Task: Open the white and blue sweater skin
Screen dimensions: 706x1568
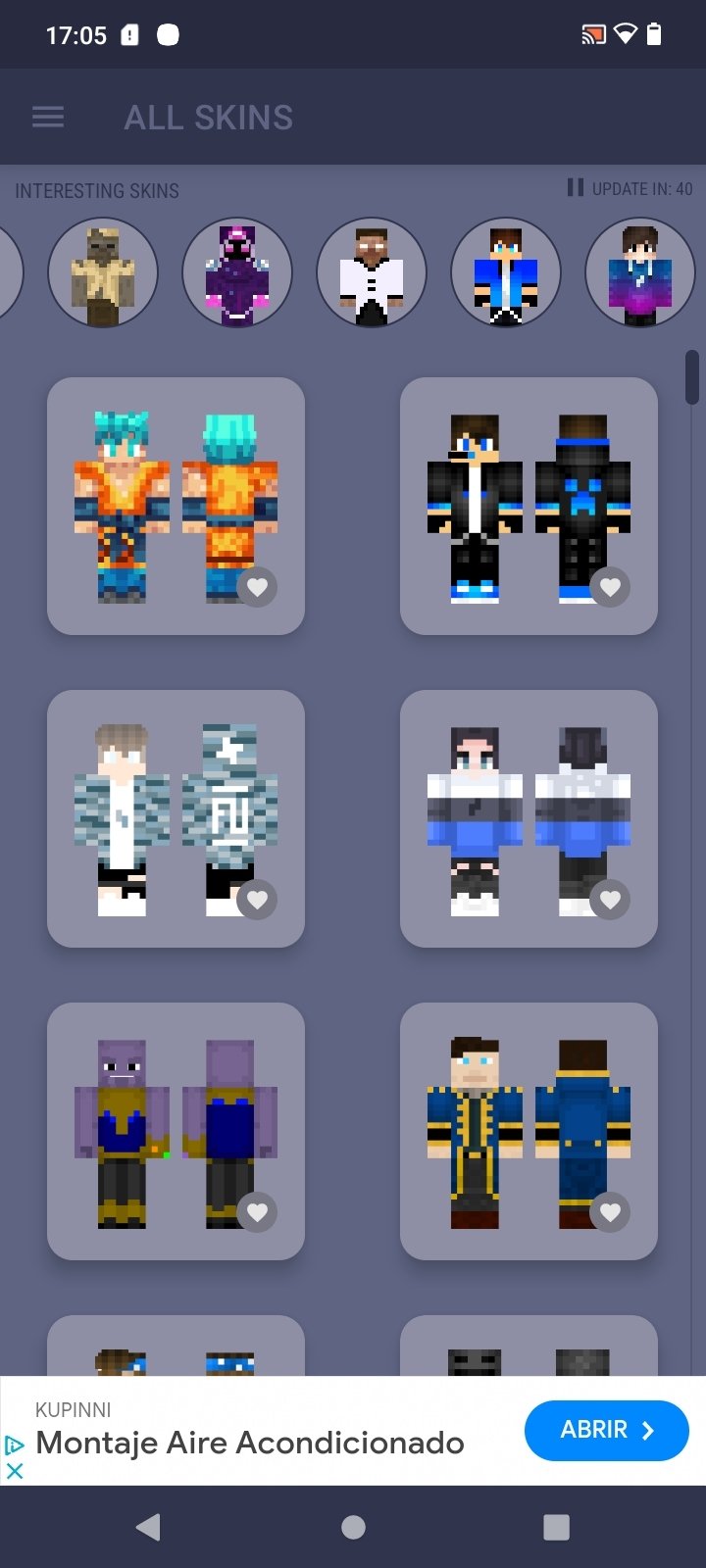Action: point(529,818)
